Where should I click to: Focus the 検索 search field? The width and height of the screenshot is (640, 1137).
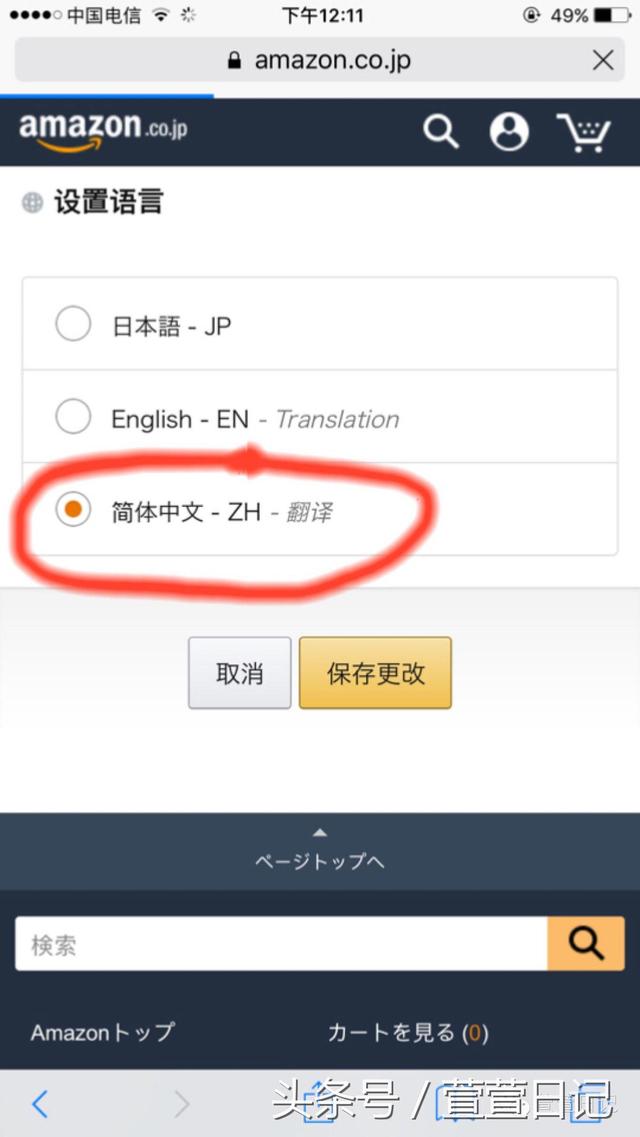281,943
